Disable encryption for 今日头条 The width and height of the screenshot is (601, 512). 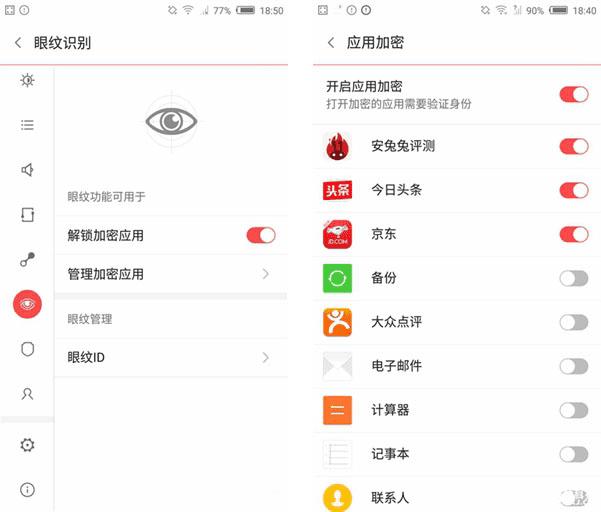click(573, 190)
